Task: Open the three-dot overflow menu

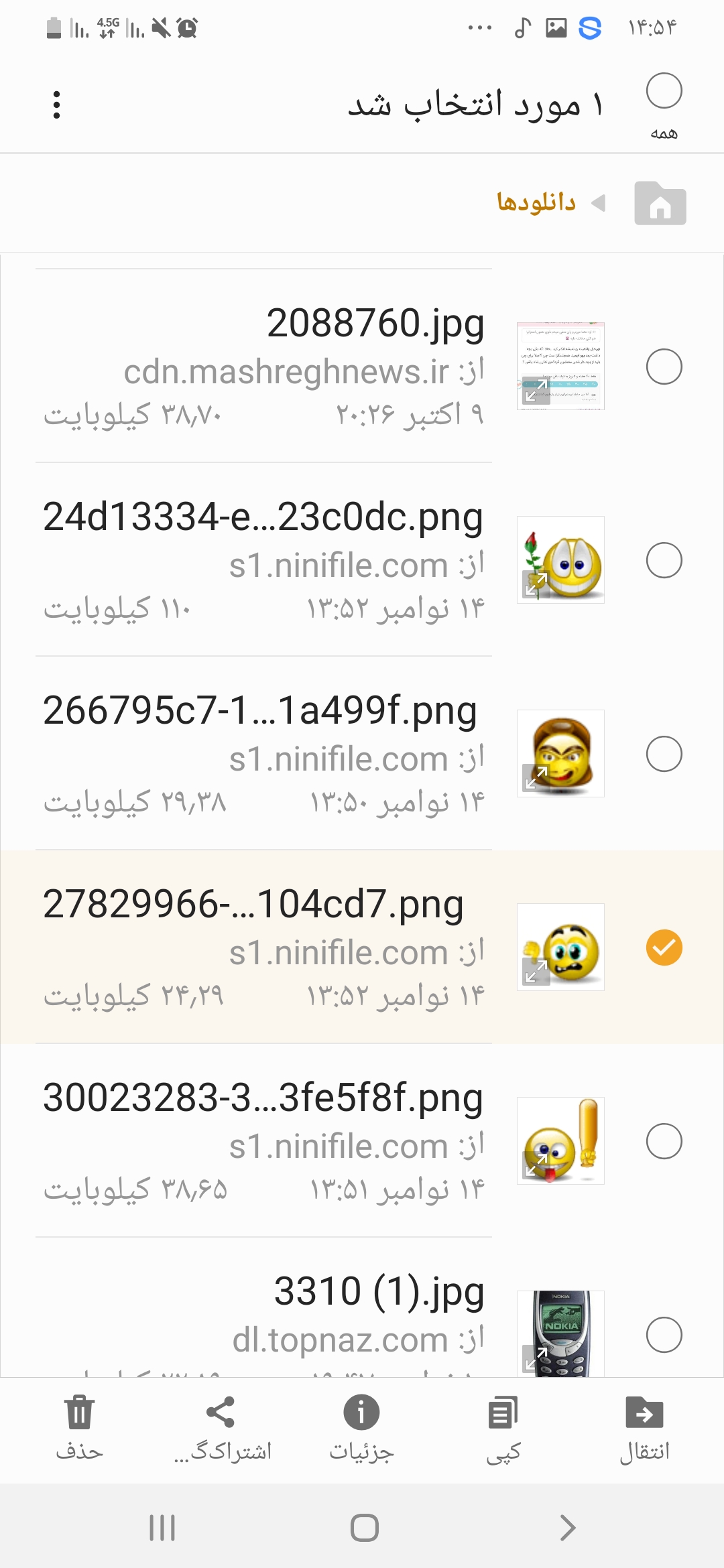Action: click(57, 105)
